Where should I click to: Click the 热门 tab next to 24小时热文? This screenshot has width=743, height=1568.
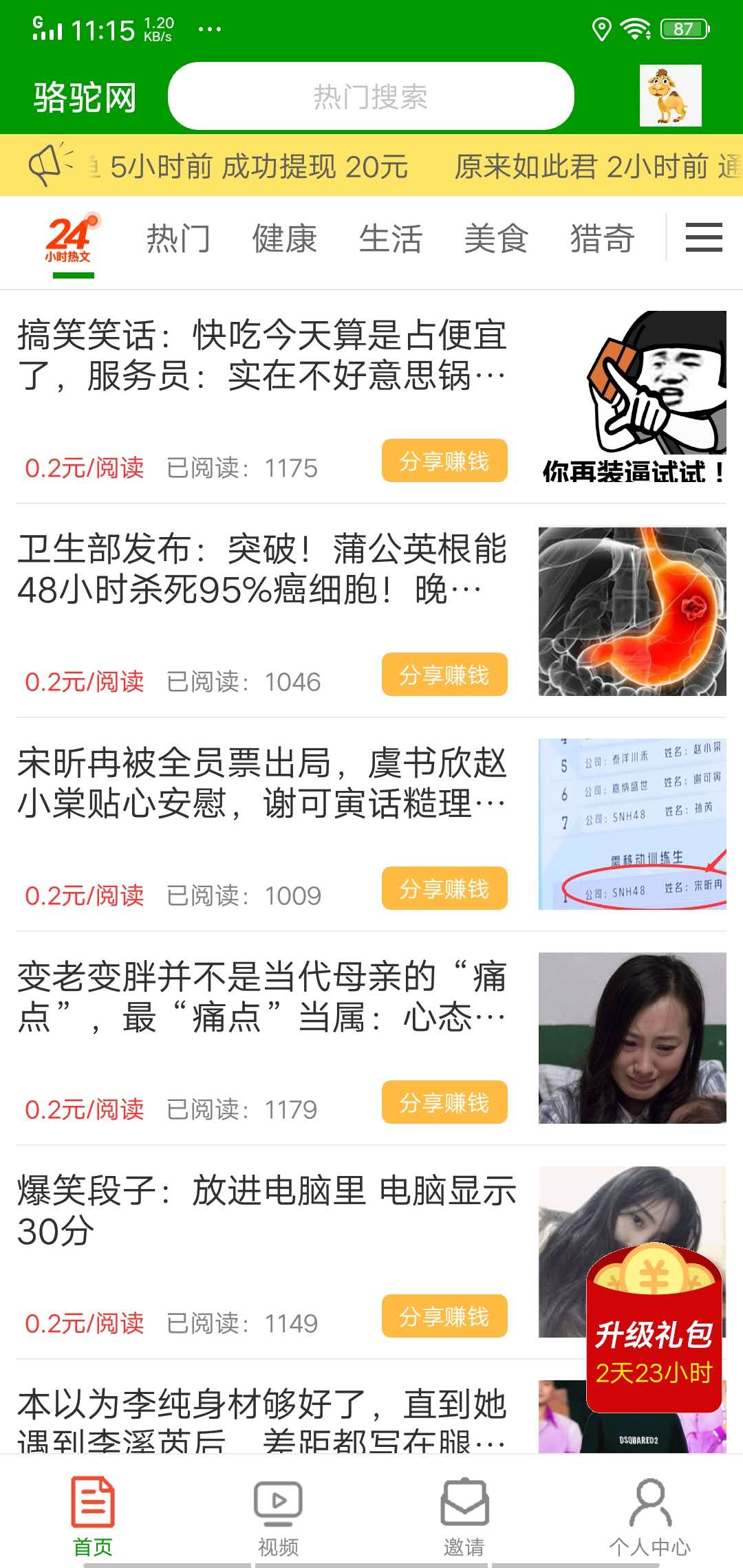coord(179,239)
